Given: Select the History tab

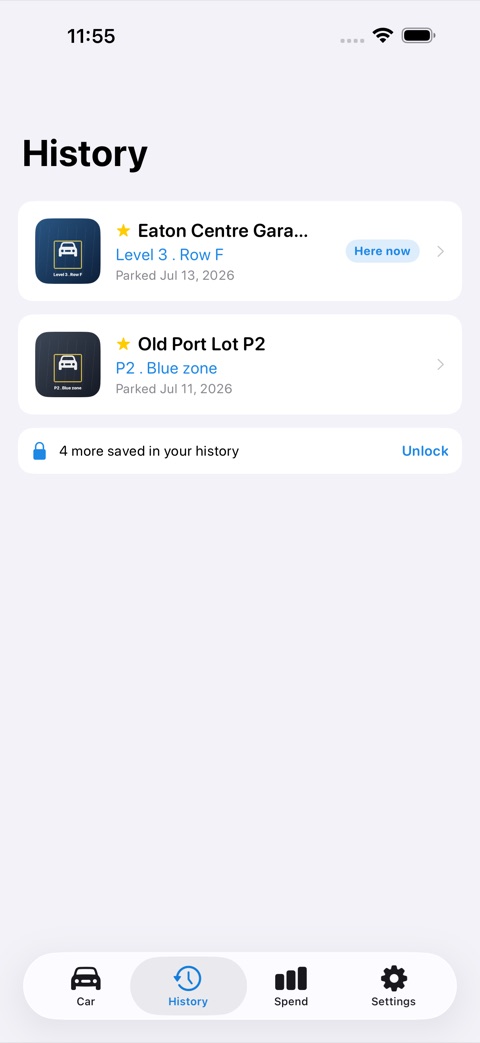Looking at the screenshot, I should (188, 986).
